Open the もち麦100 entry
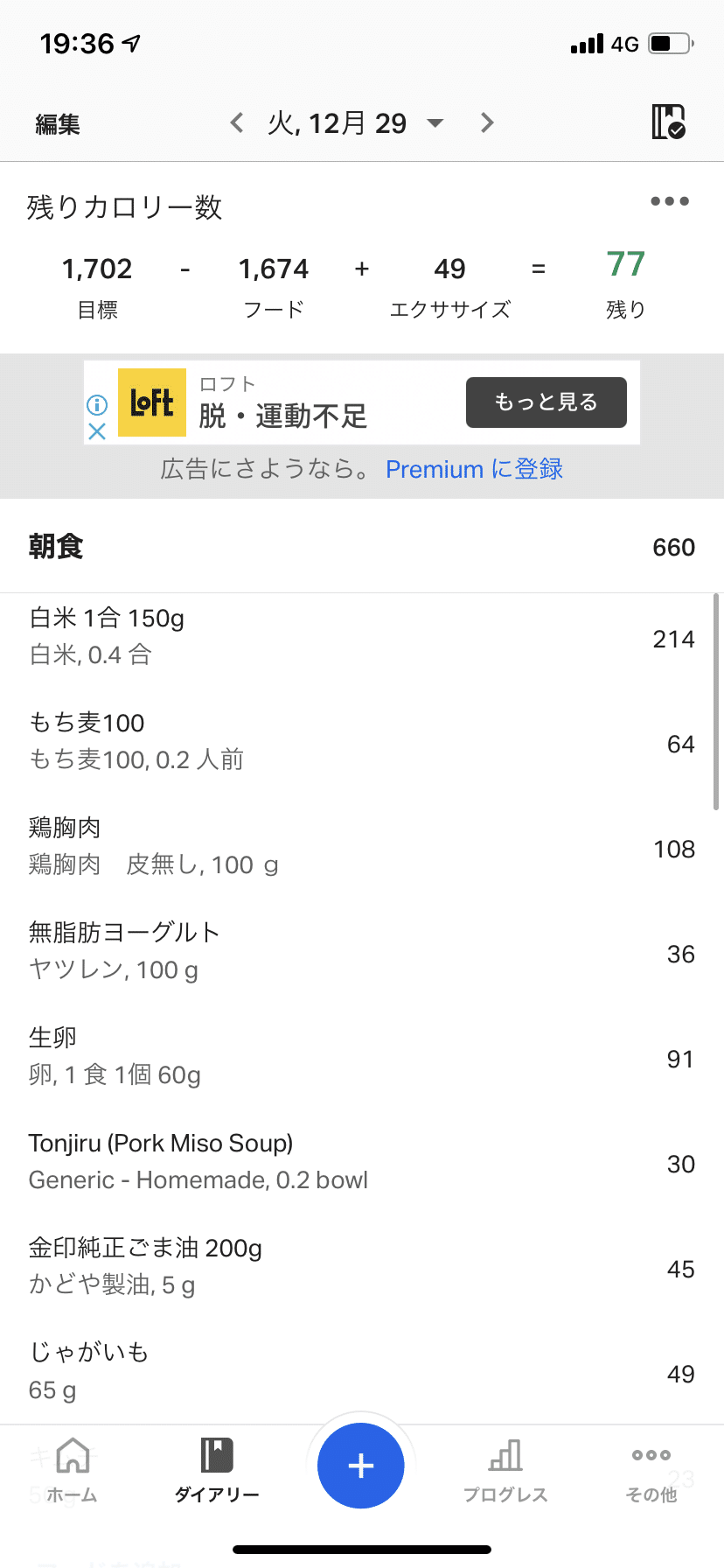 pyautogui.click(x=362, y=742)
